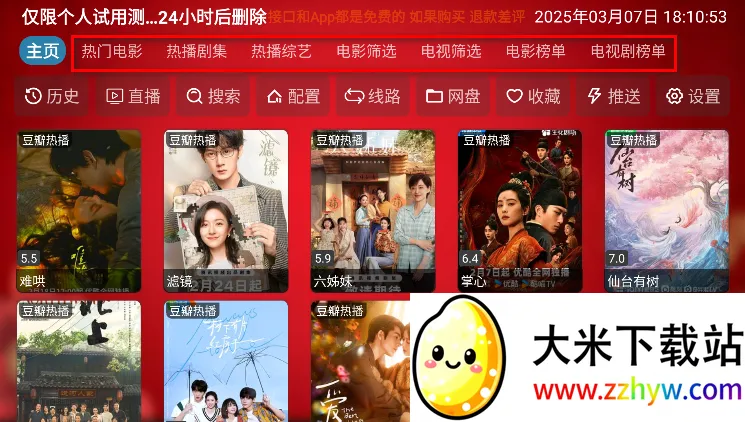Image resolution: width=745 pixels, height=422 pixels.
Task: Tap the 推送 button
Action: [x=613, y=96]
